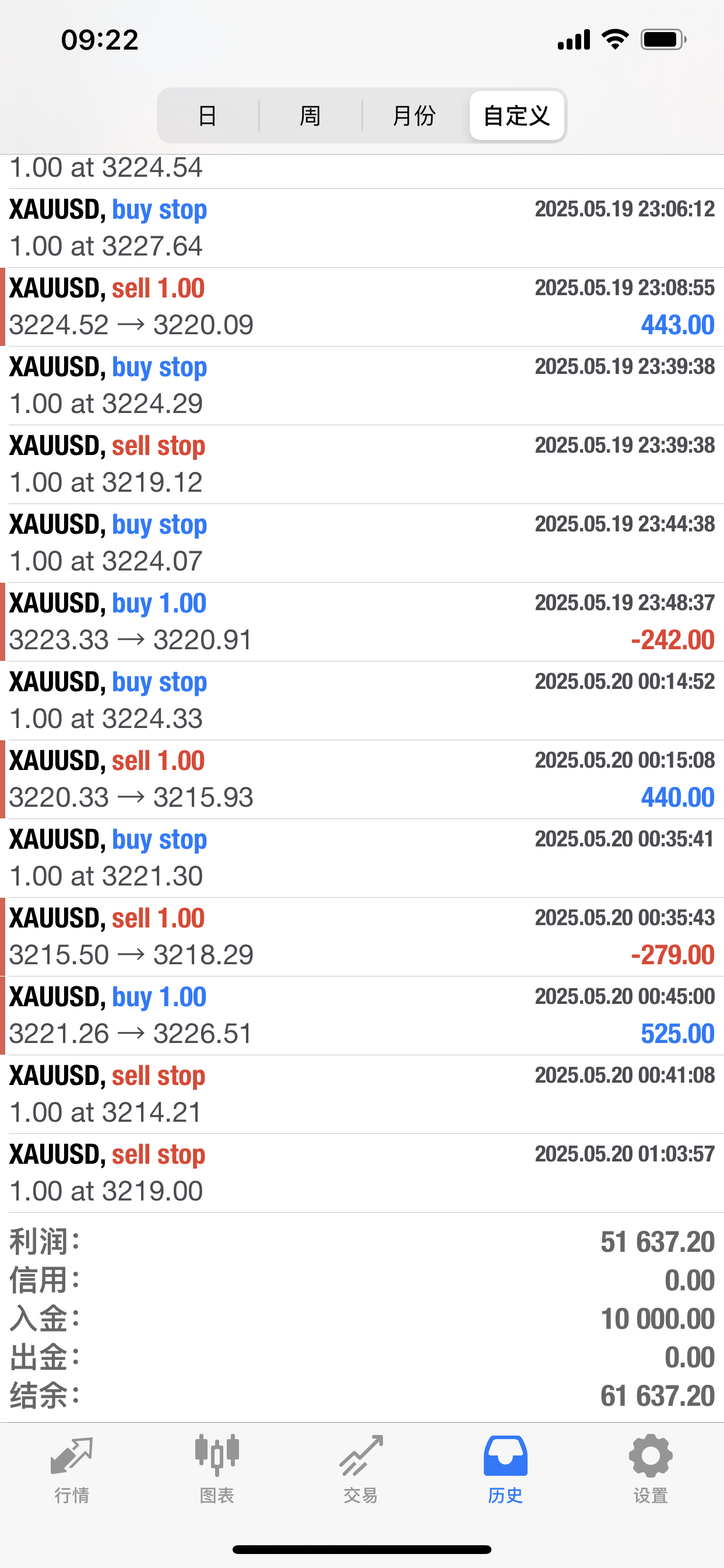Select the 自定义 (custom) period tab

(x=516, y=116)
